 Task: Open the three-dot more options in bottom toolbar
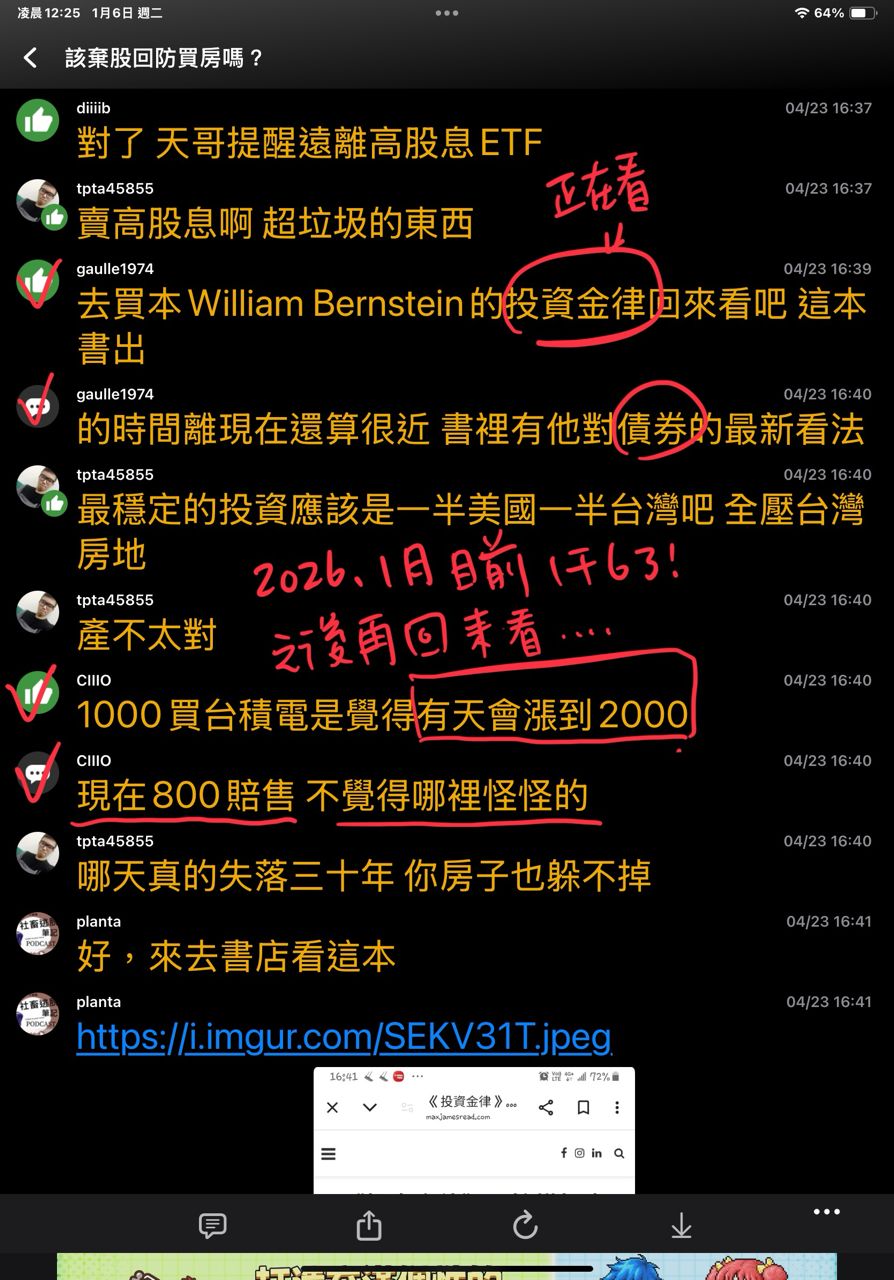[x=826, y=1212]
